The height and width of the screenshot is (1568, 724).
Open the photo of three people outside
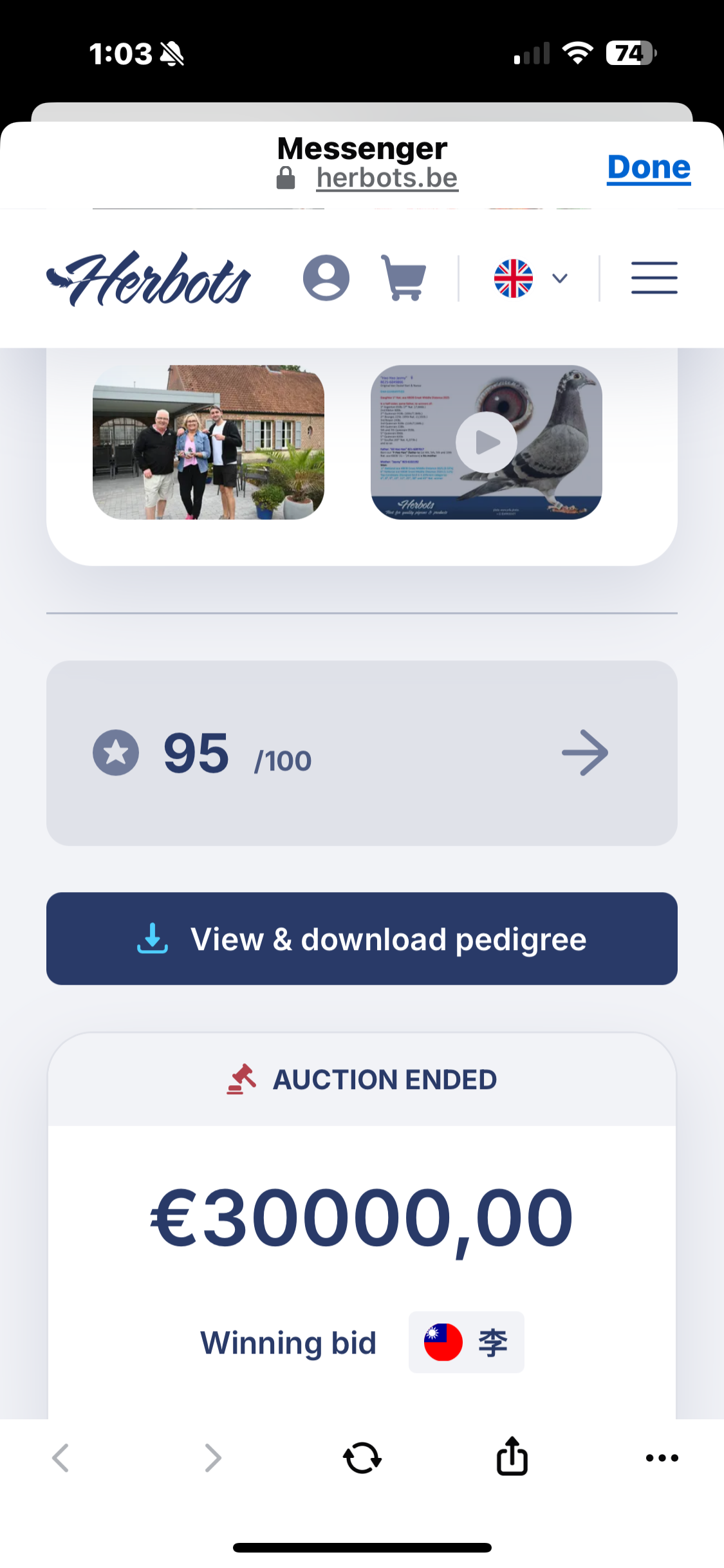pyautogui.click(x=209, y=442)
